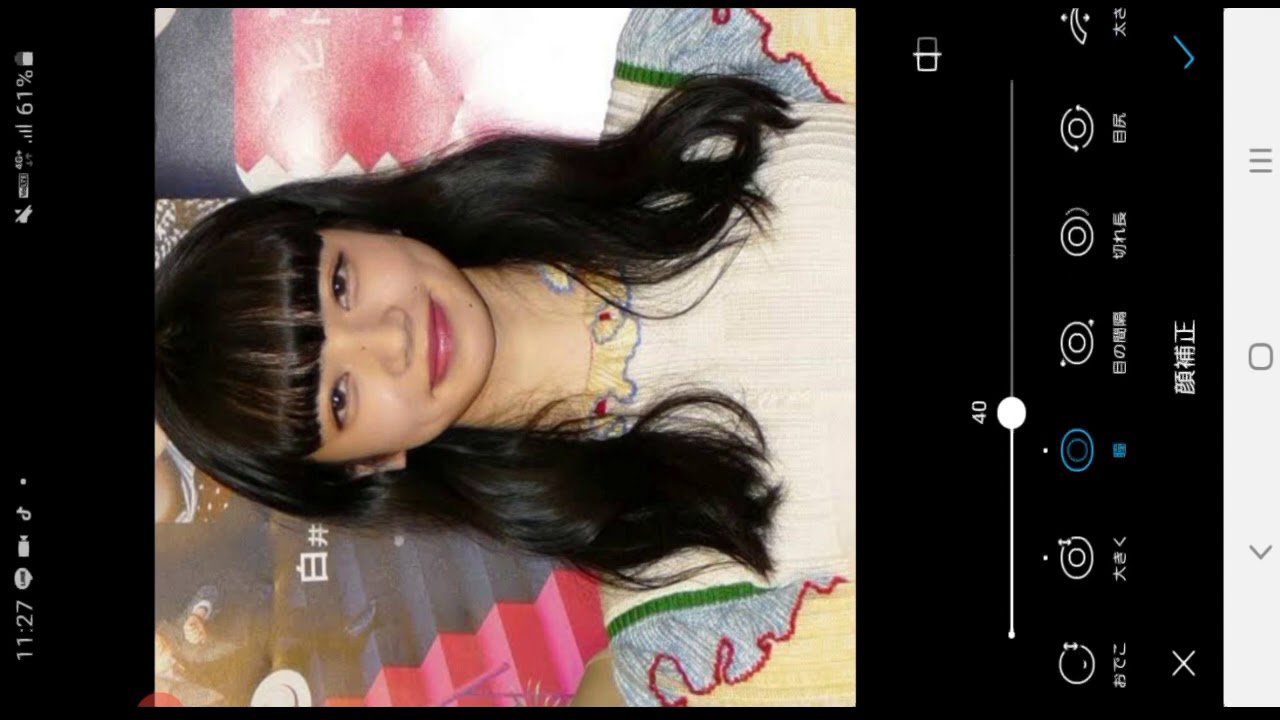1280x720 pixels.
Task: Tap the adjustment slider showing value 40
Action: (x=1011, y=413)
